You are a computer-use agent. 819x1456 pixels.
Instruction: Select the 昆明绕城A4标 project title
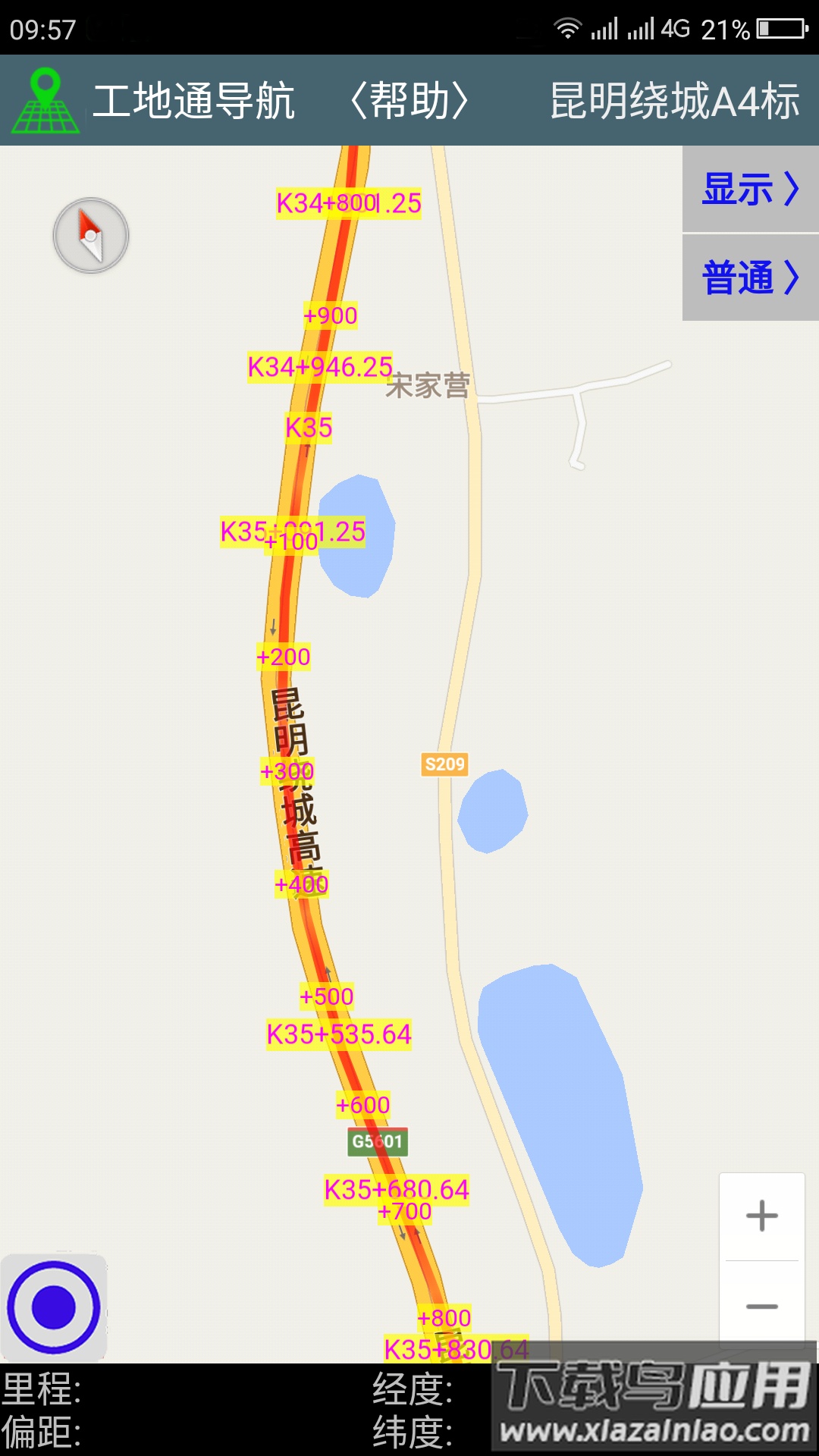(673, 99)
